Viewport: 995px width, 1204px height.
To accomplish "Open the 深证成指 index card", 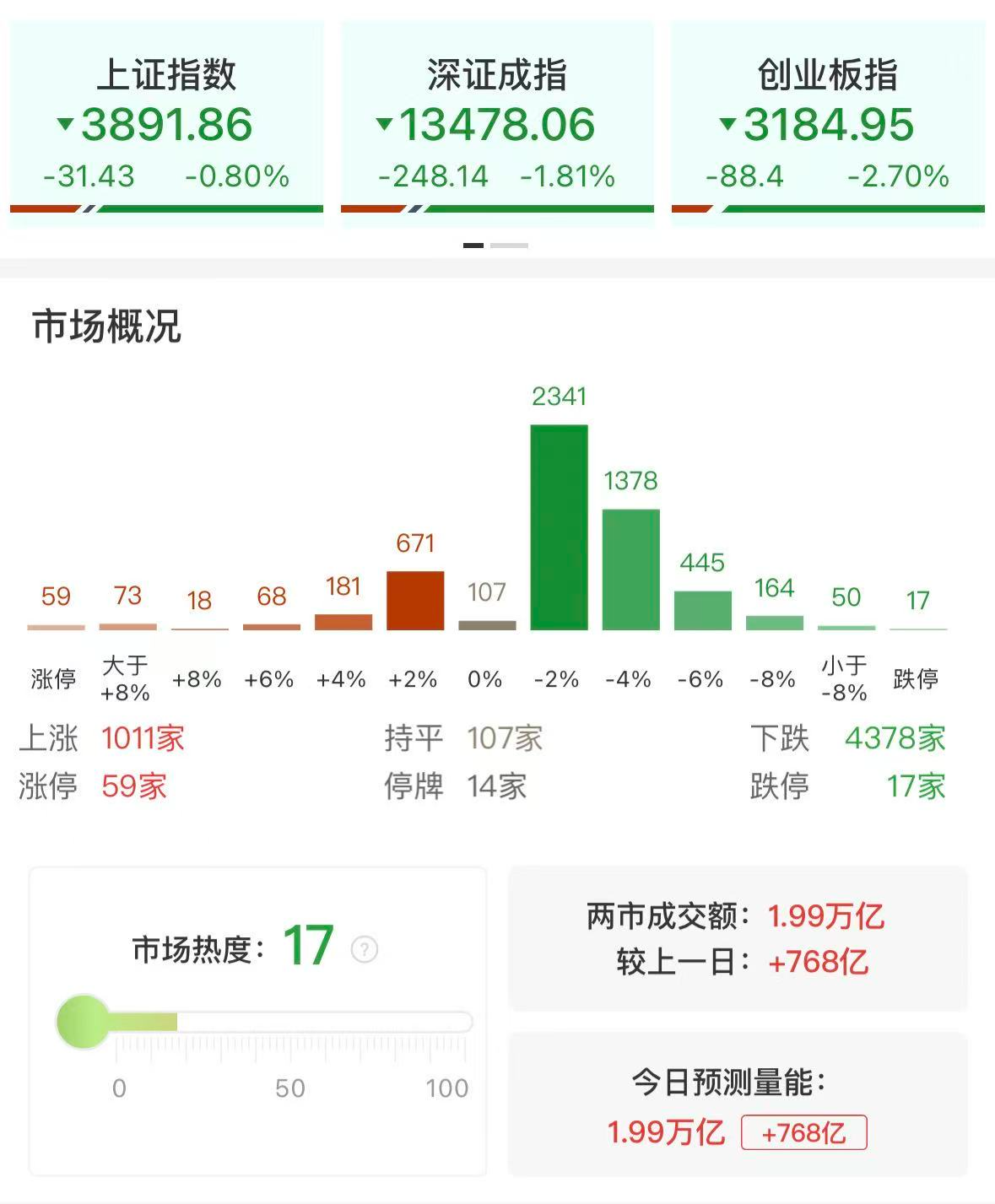I will (x=497, y=124).
